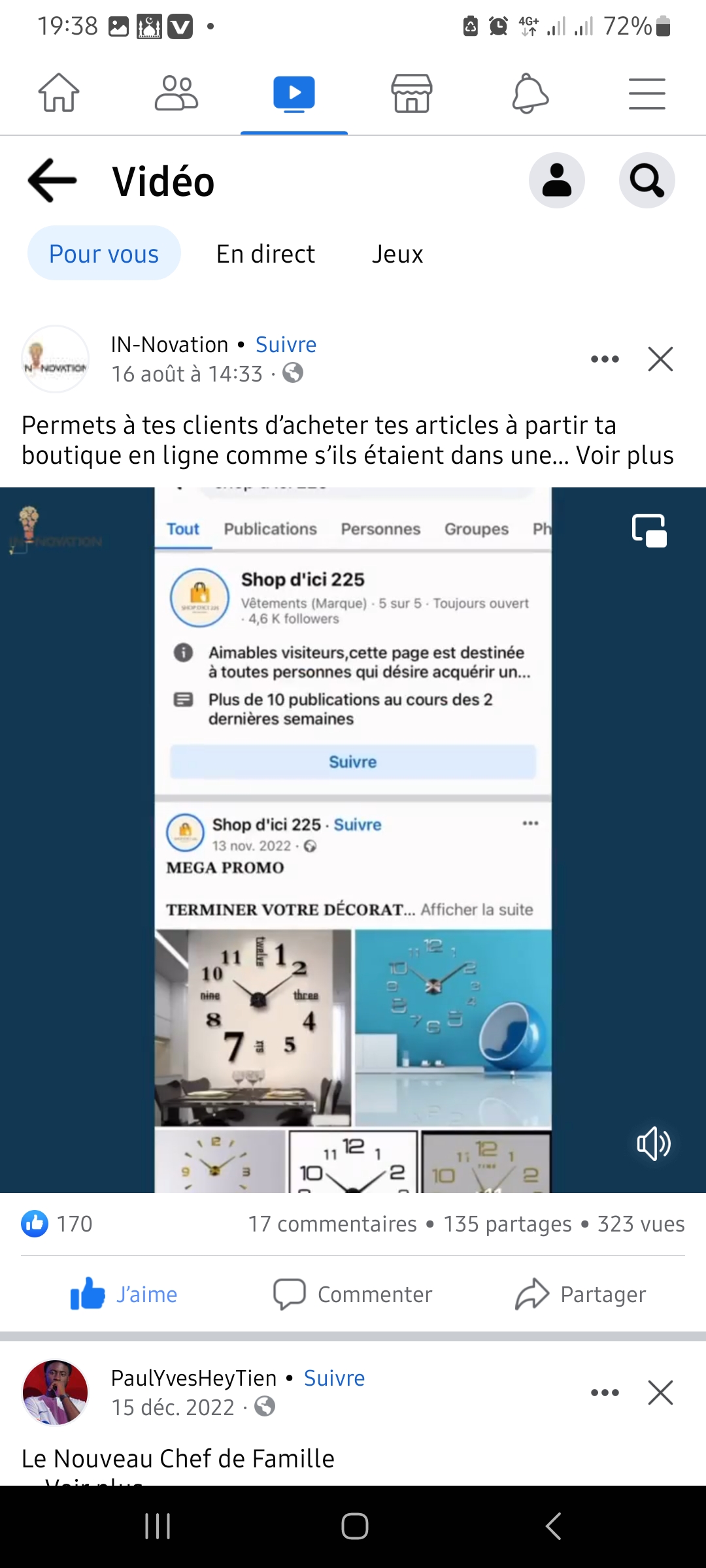Open the Marketplace tab
706x1568 pixels.
pos(411,93)
